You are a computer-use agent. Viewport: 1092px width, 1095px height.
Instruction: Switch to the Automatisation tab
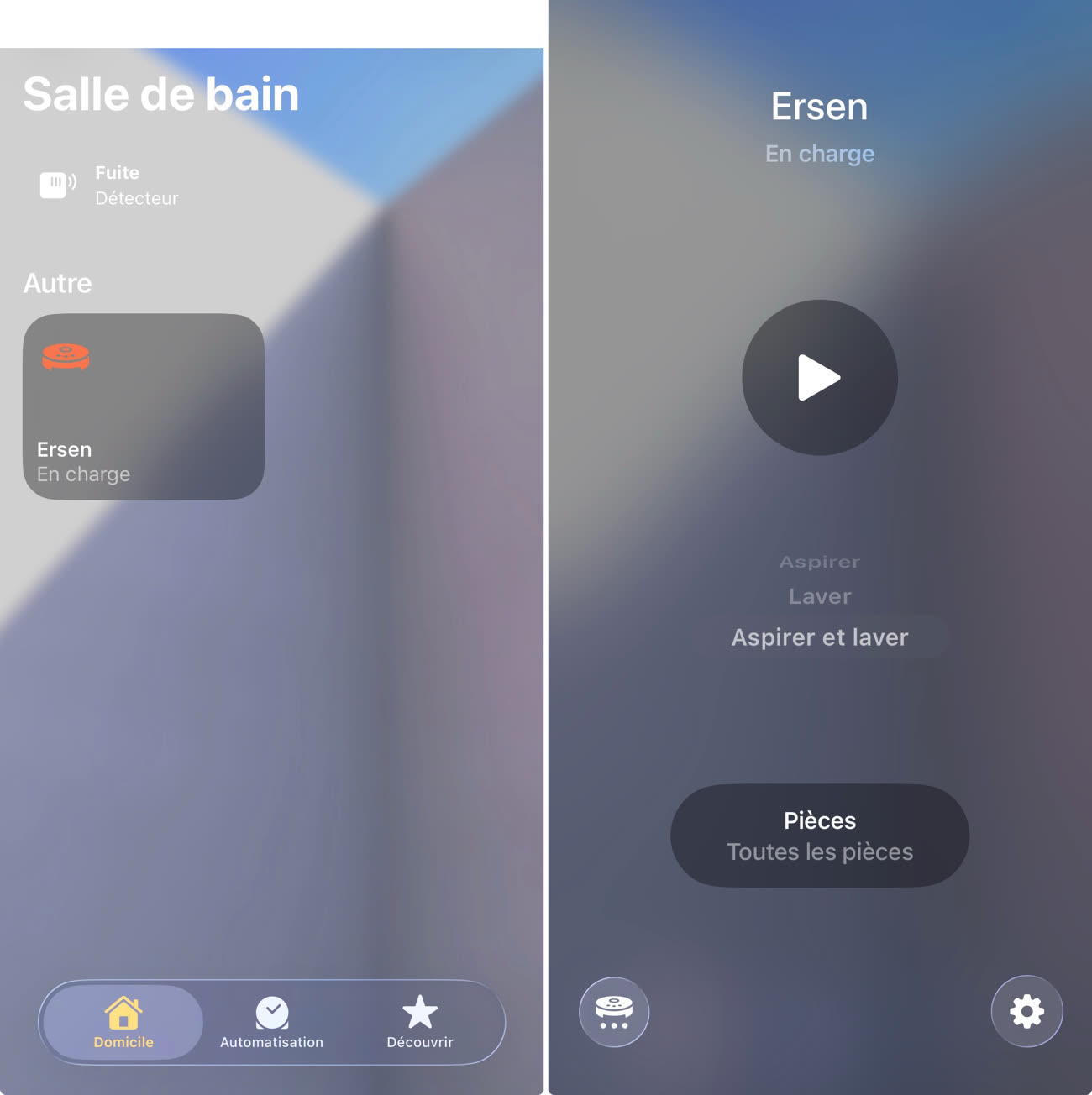[271, 1023]
